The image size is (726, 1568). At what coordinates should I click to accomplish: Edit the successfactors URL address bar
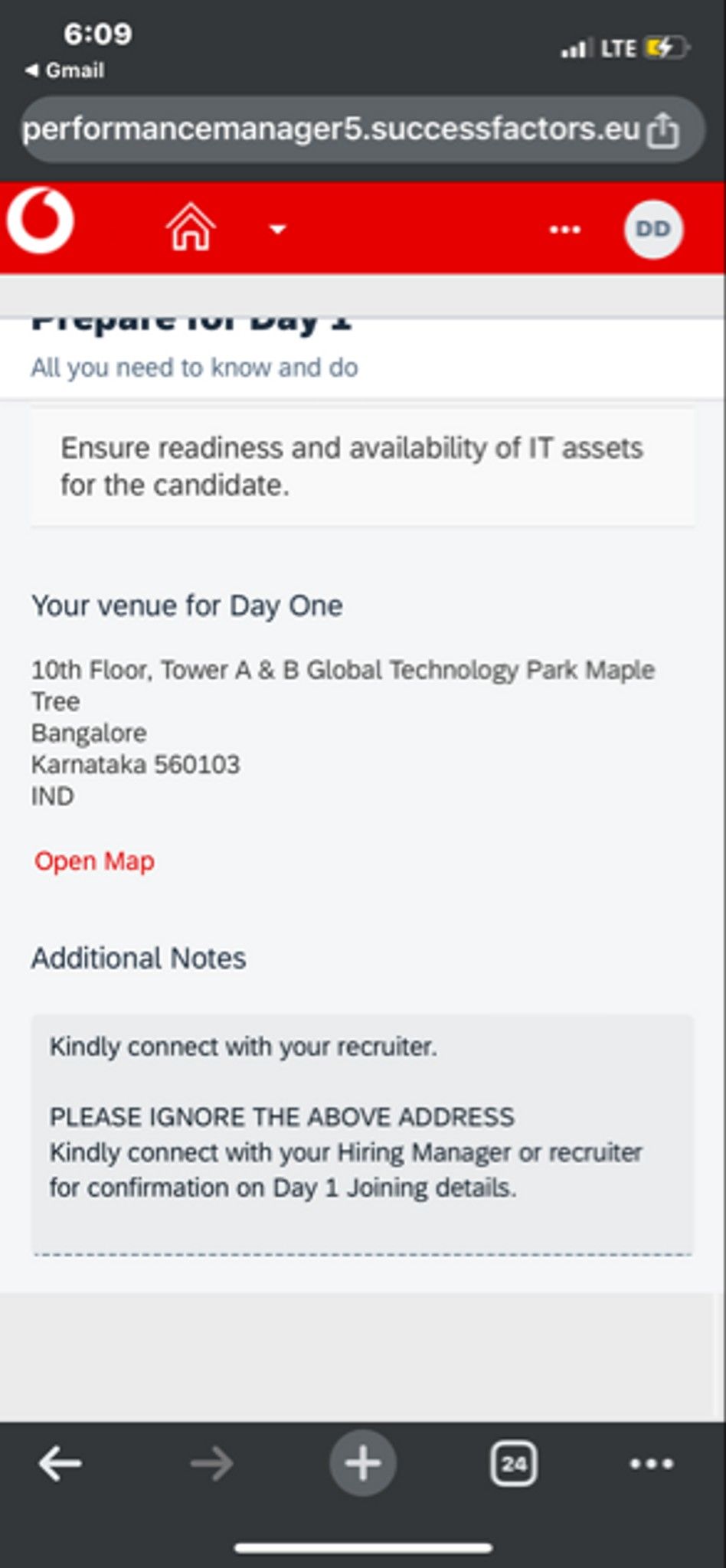click(331, 129)
